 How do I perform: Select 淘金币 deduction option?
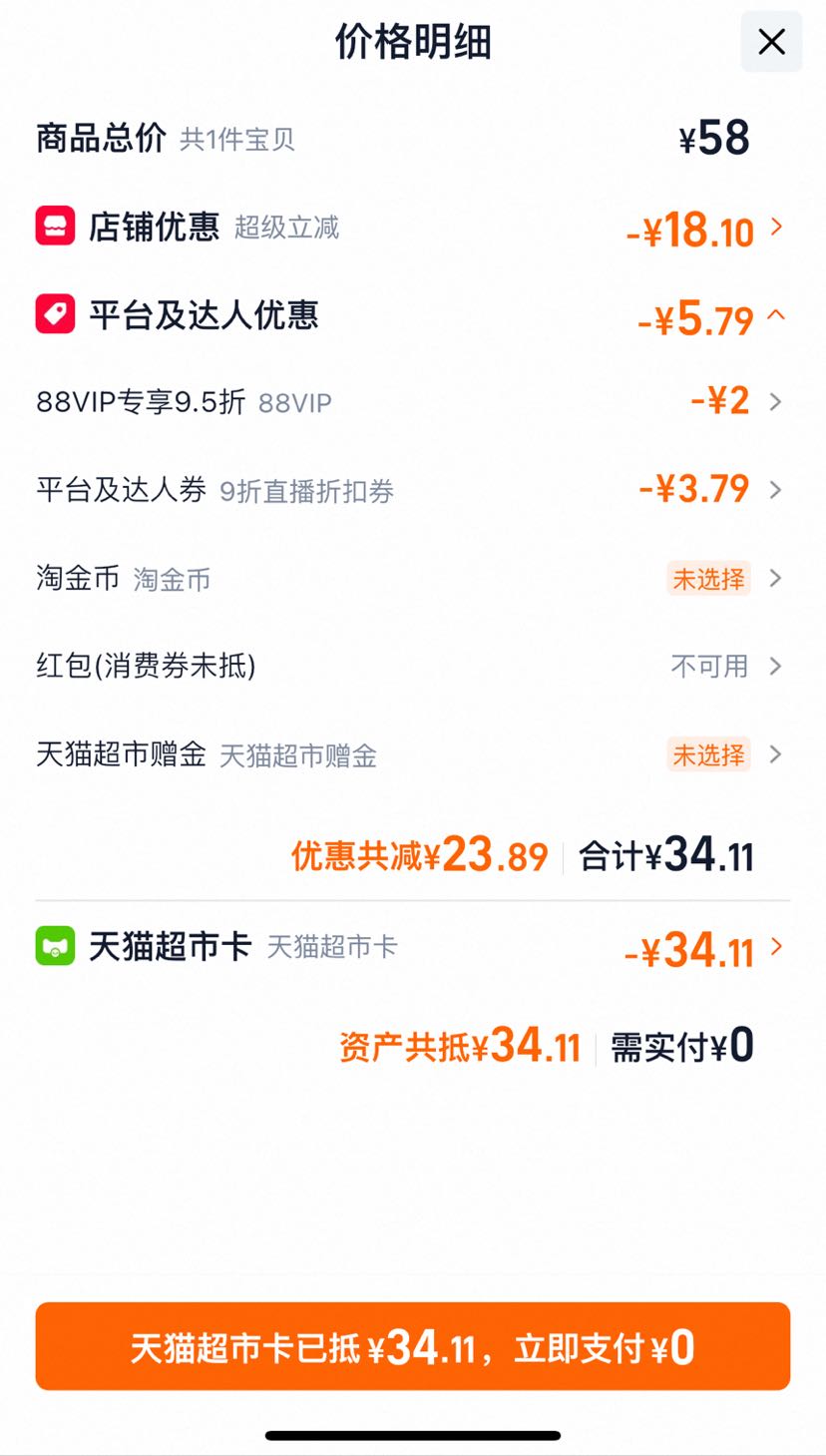coord(412,578)
